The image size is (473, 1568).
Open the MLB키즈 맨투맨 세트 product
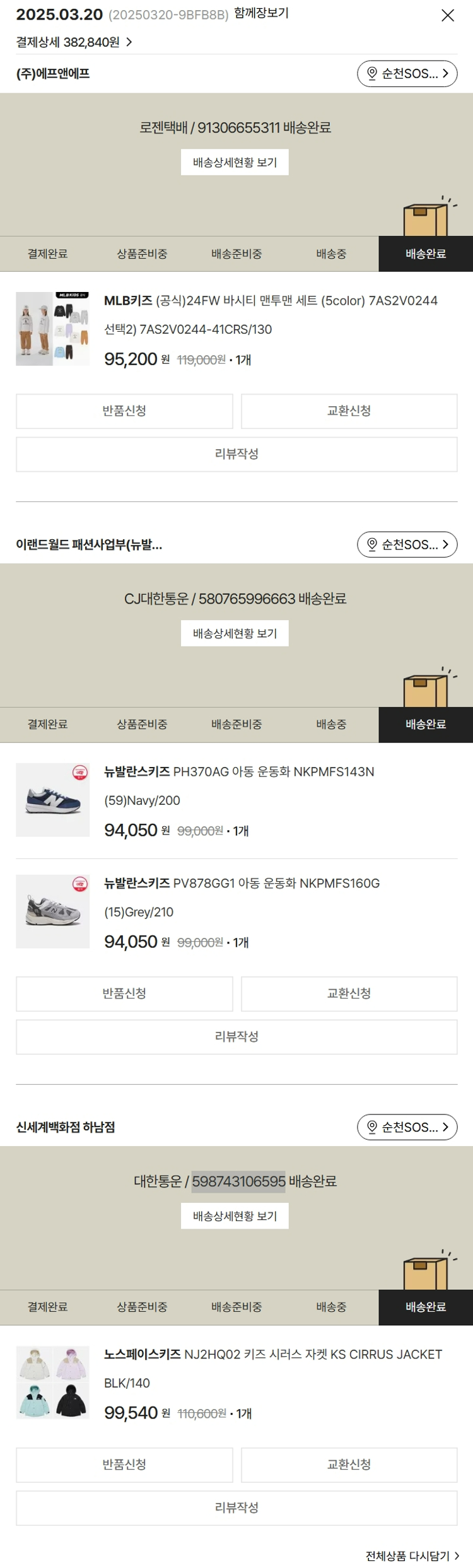tap(271, 301)
